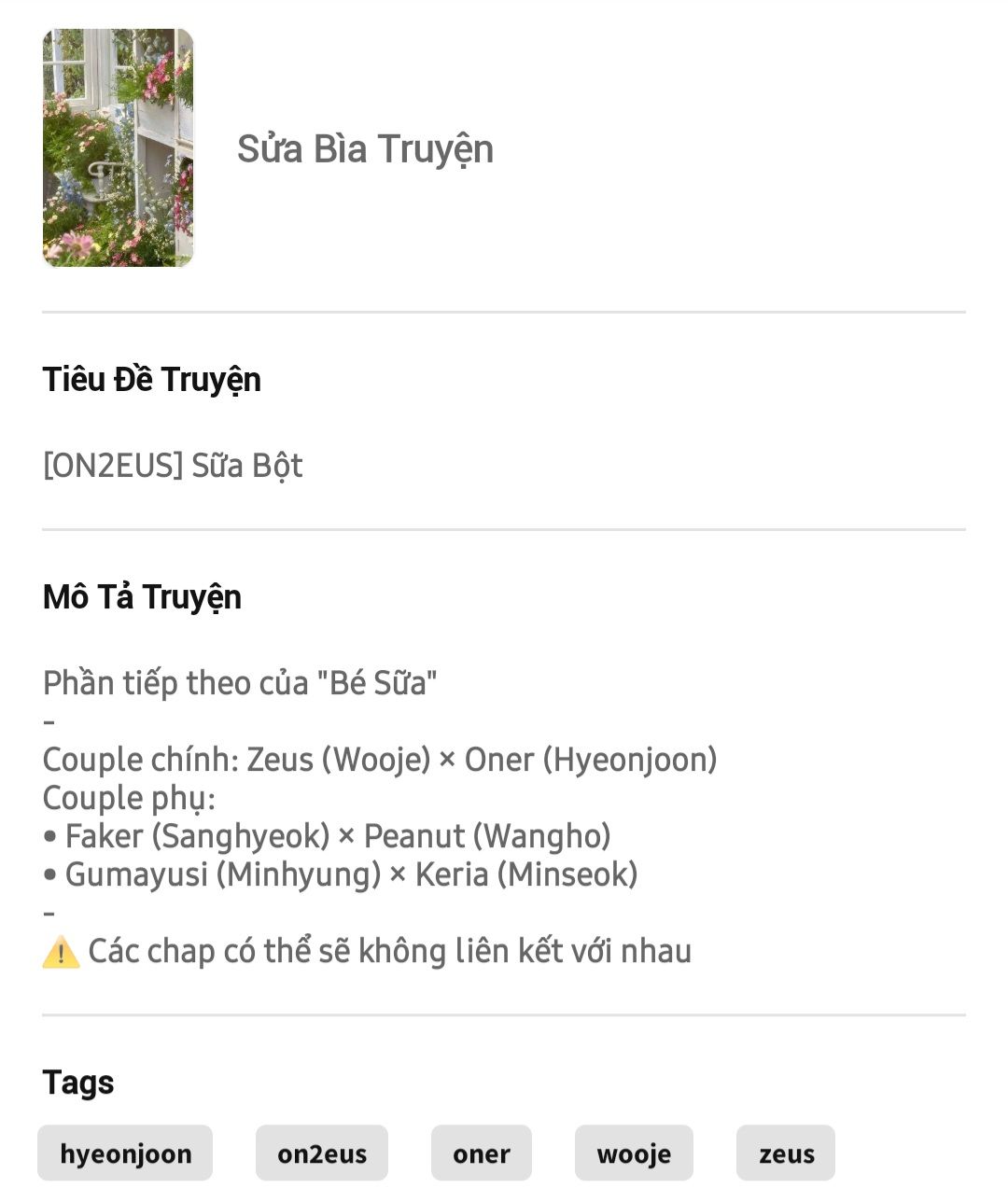The height and width of the screenshot is (1202, 1008).
Task: Choose the wooje tag chip
Action: [634, 1153]
